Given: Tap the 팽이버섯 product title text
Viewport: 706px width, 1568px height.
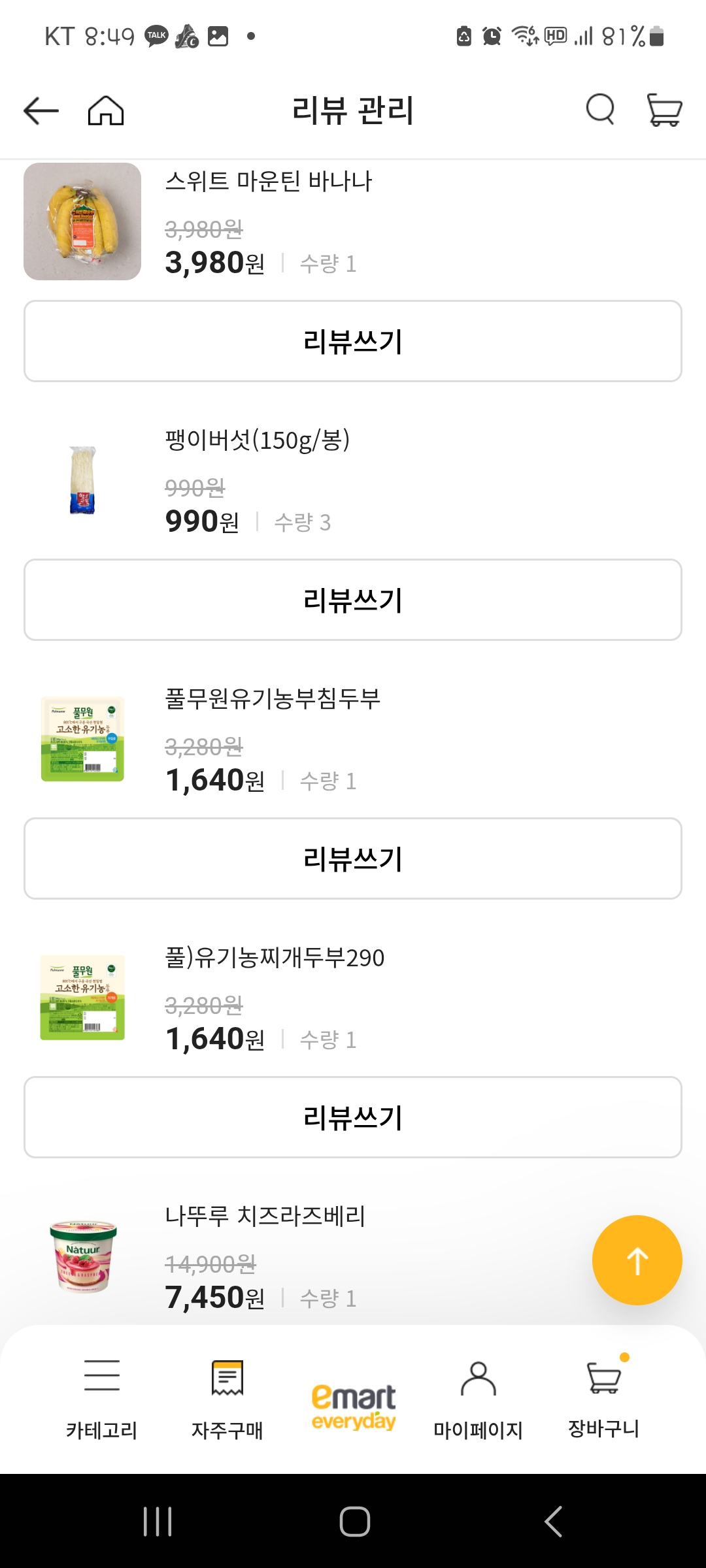Looking at the screenshot, I should 258,438.
